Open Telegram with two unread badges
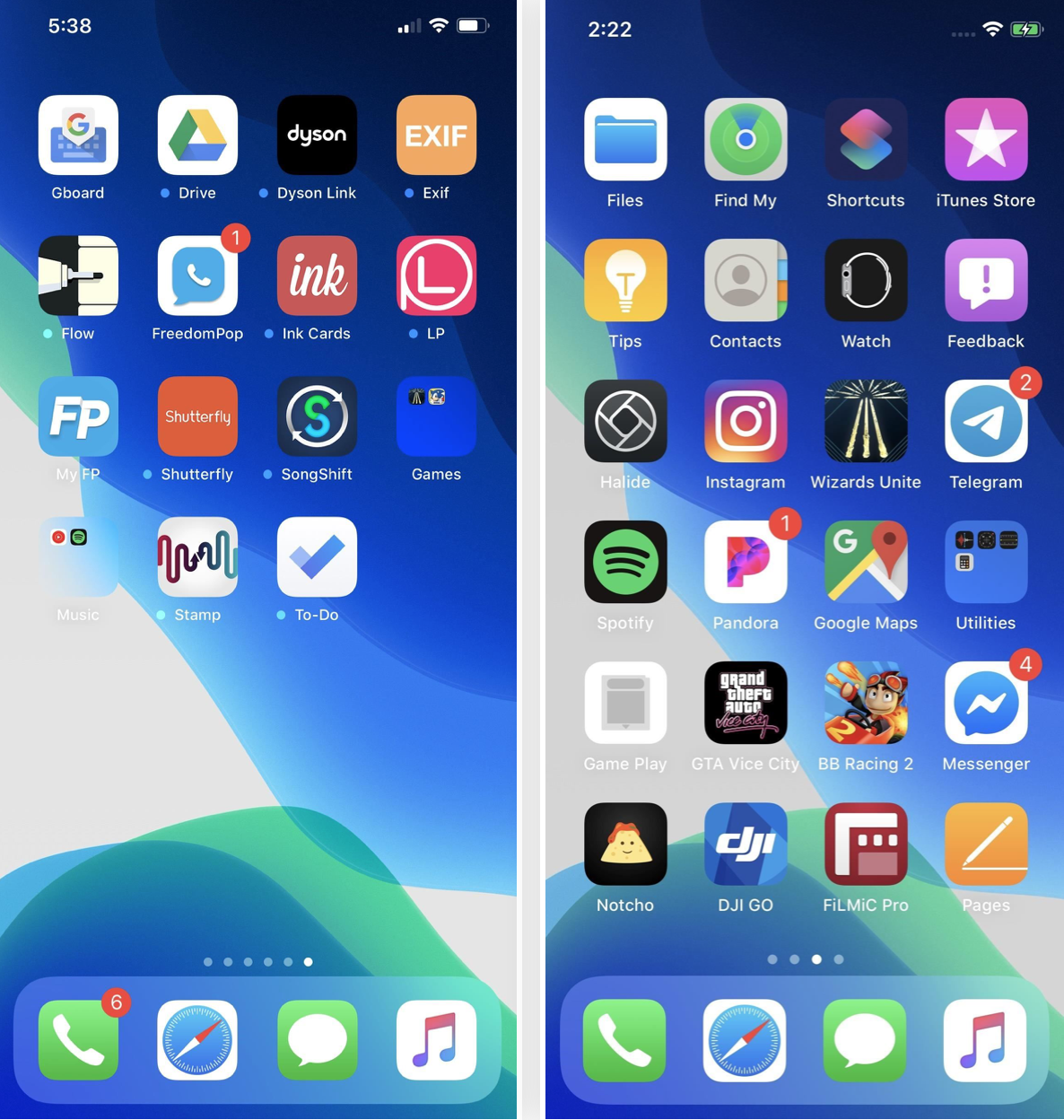The image size is (1064, 1120). coord(986,421)
